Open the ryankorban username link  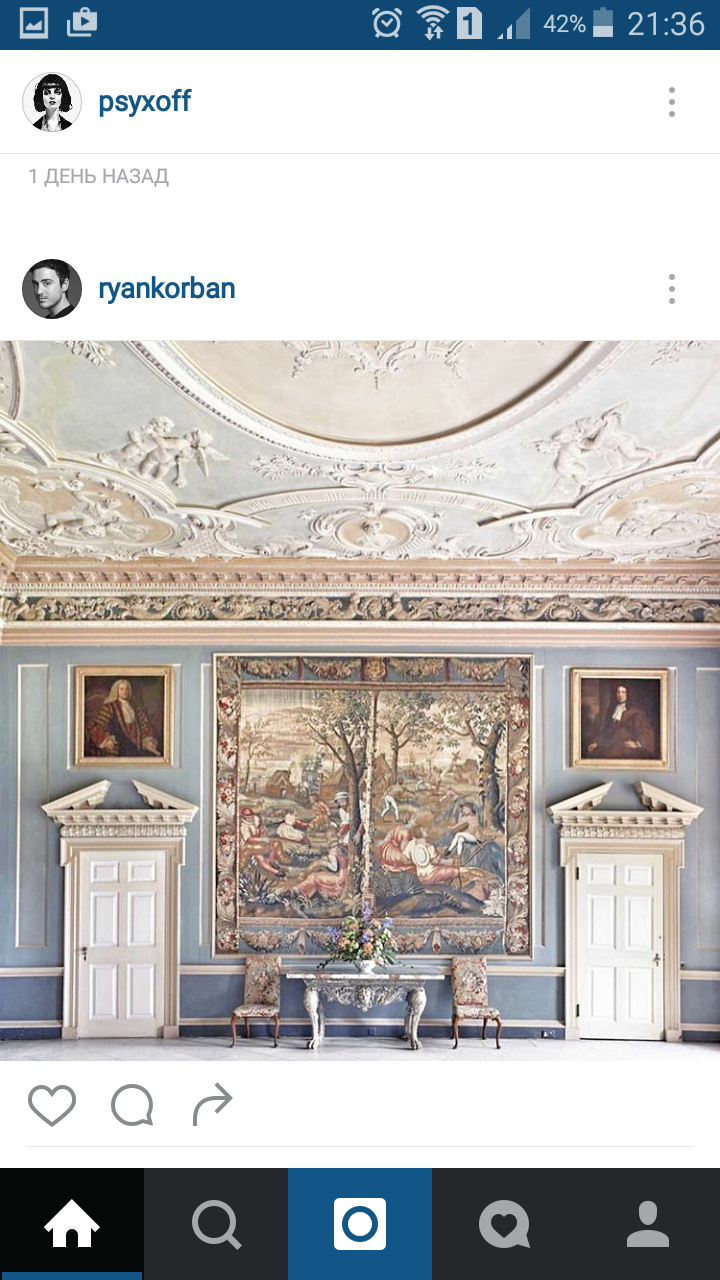click(167, 289)
